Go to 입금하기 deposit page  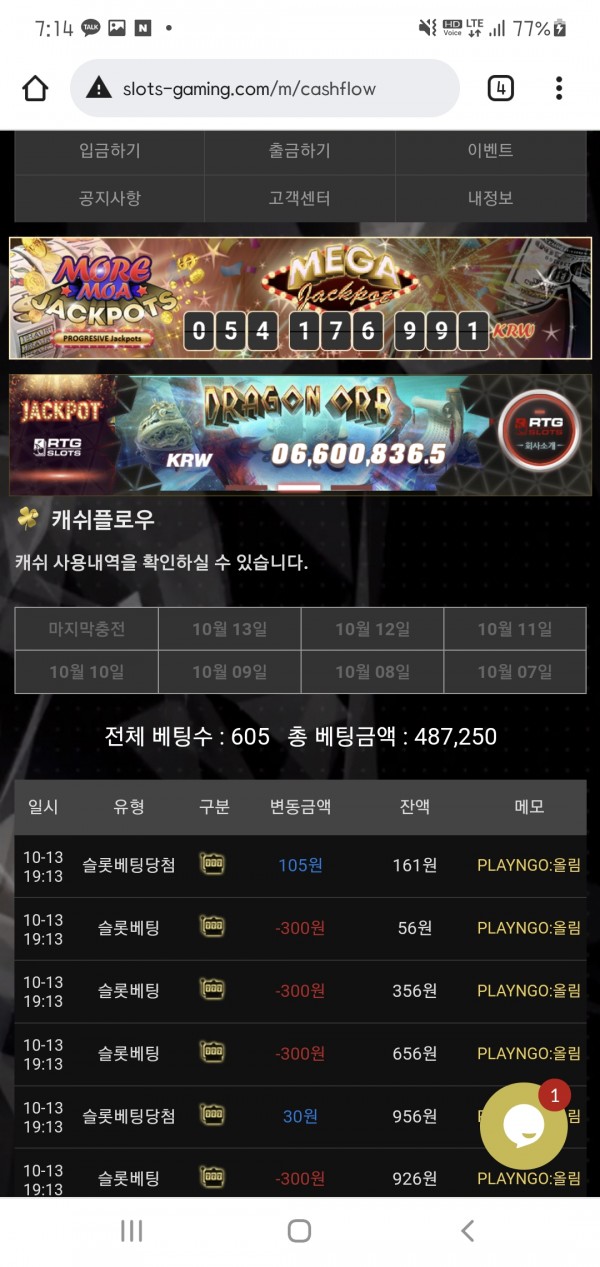[x=110, y=151]
